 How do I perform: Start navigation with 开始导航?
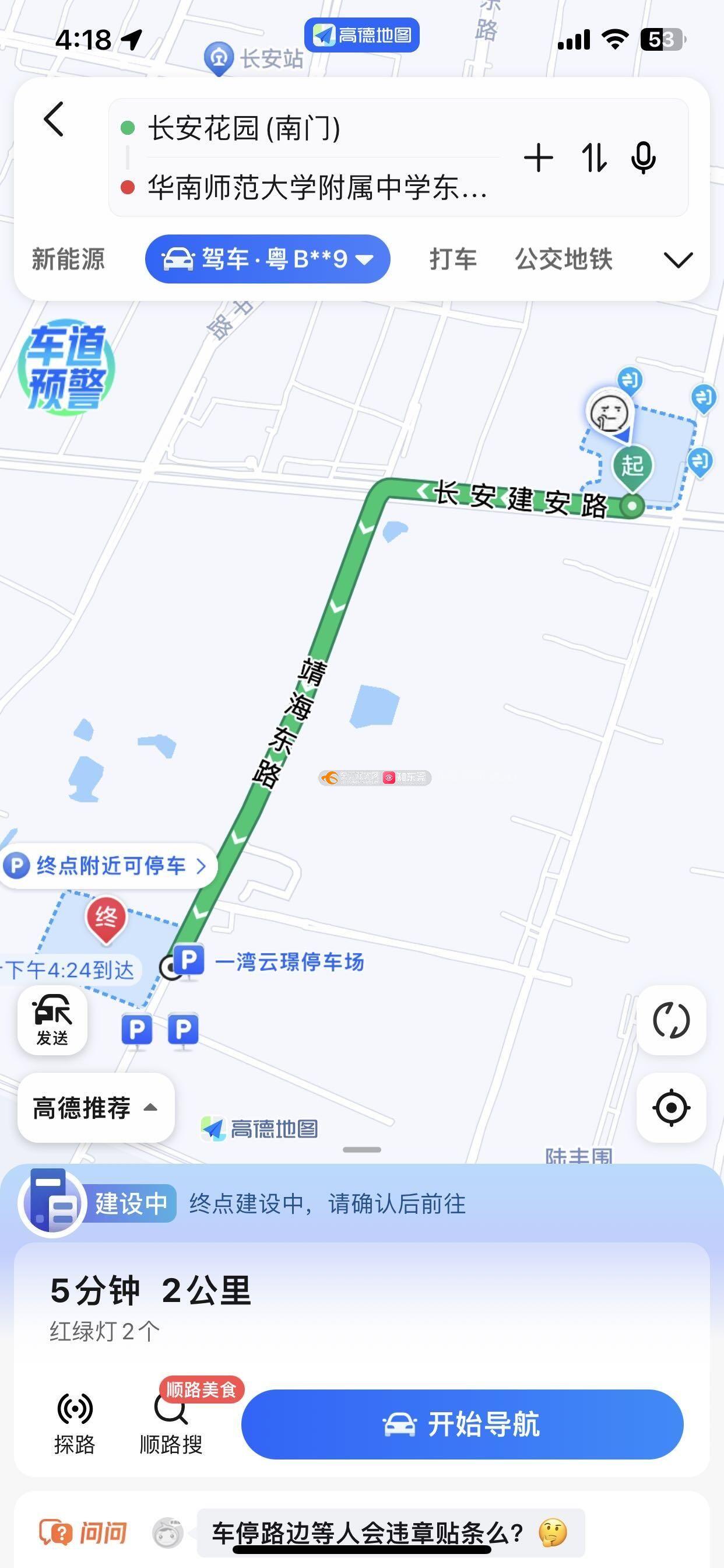(462, 1424)
